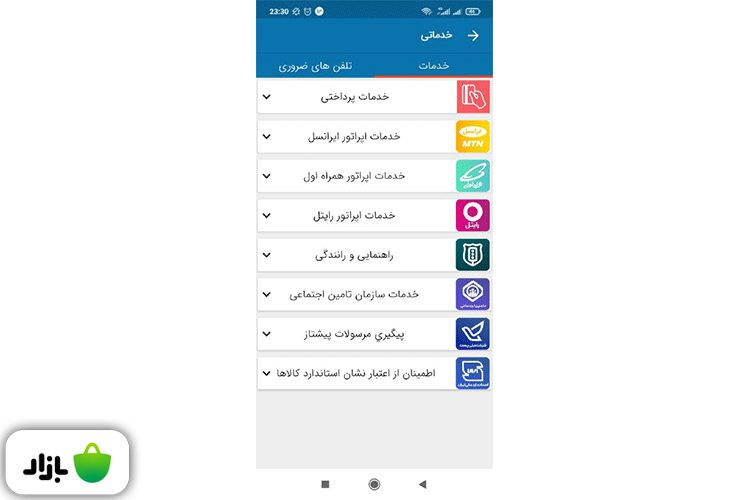Tap the back arrow next to خدماتی
The image size is (750, 500).
point(473,35)
